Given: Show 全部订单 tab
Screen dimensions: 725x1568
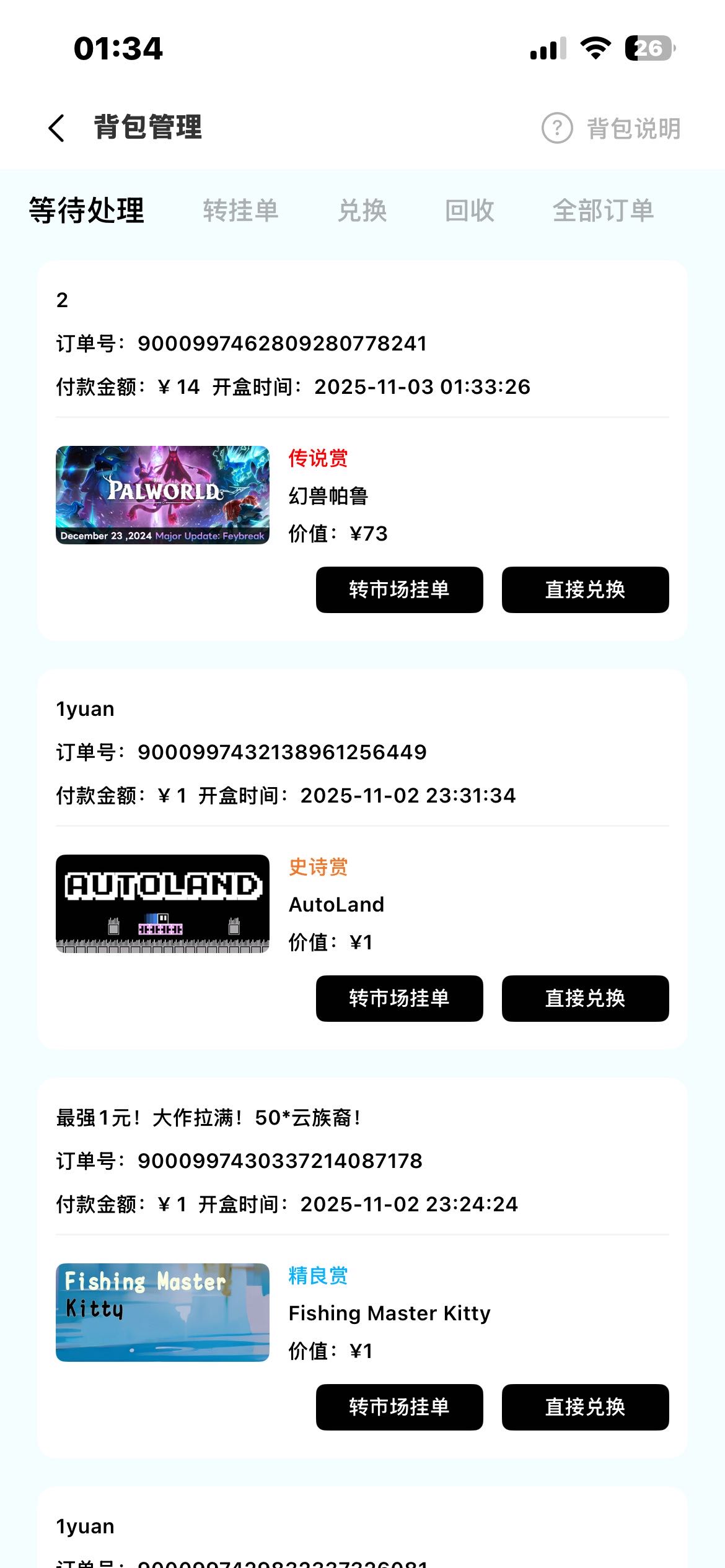Looking at the screenshot, I should point(603,211).
